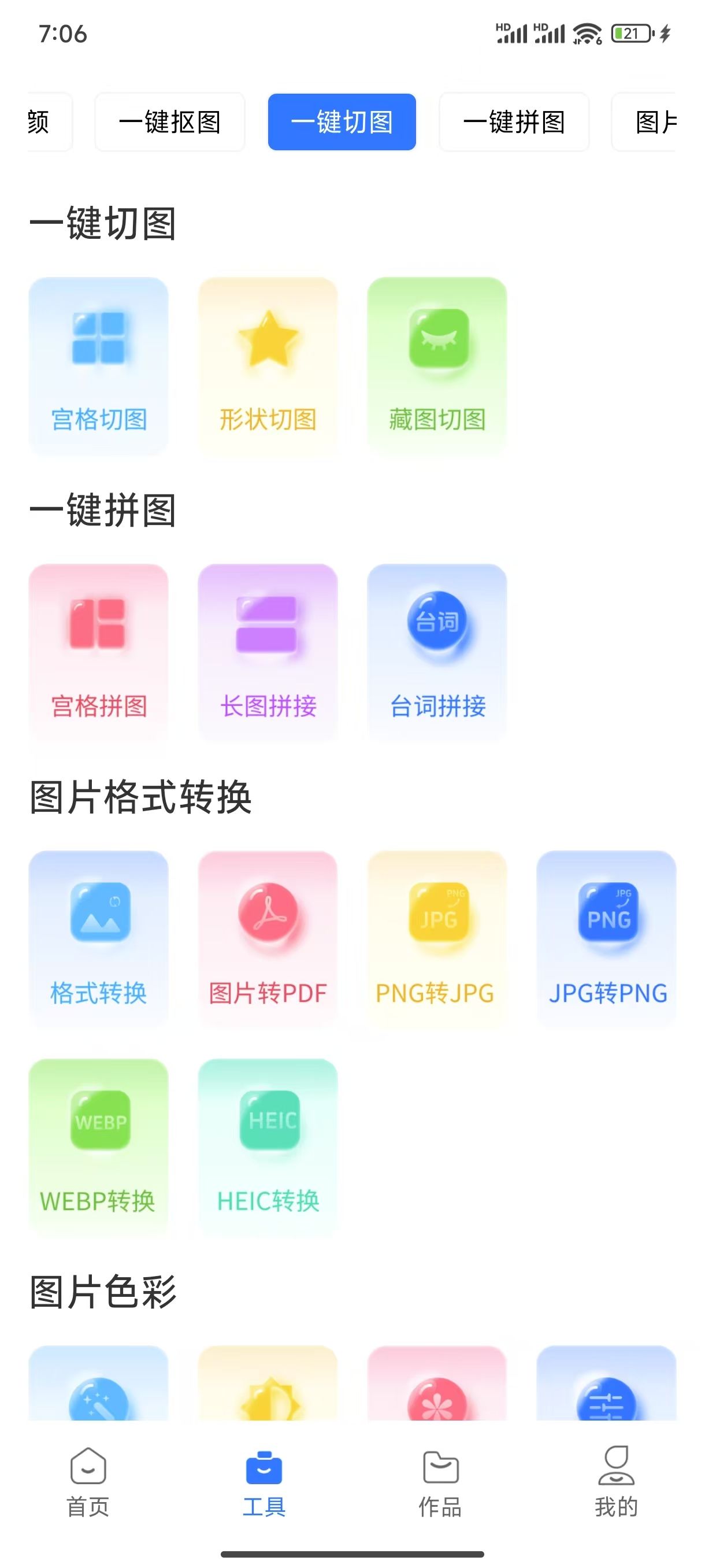Viewport: 705px width, 1568px height.
Task: Open the 宫格拼图 tool
Action: point(99,653)
